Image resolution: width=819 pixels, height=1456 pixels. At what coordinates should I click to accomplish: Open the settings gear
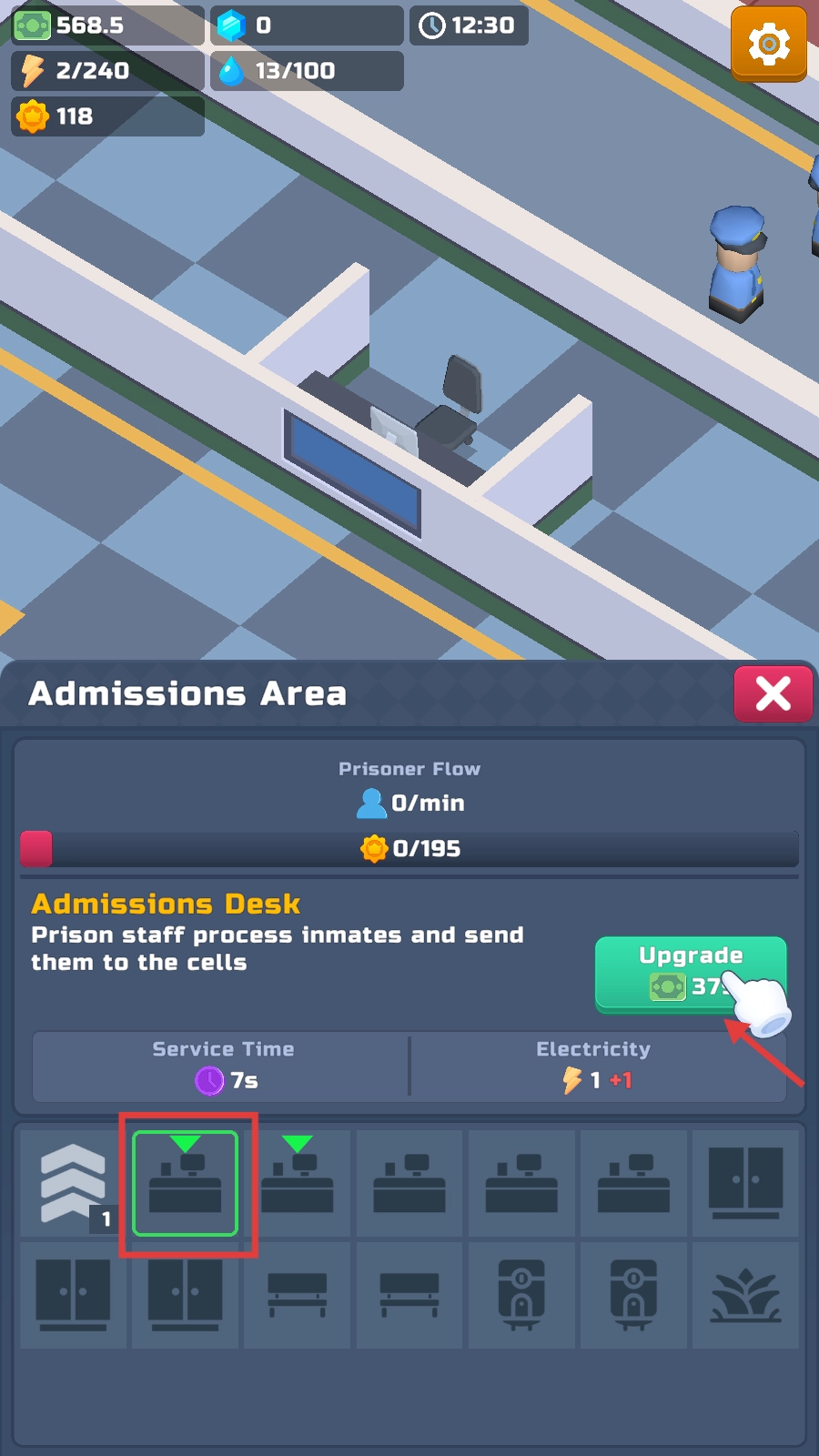pos(768,44)
